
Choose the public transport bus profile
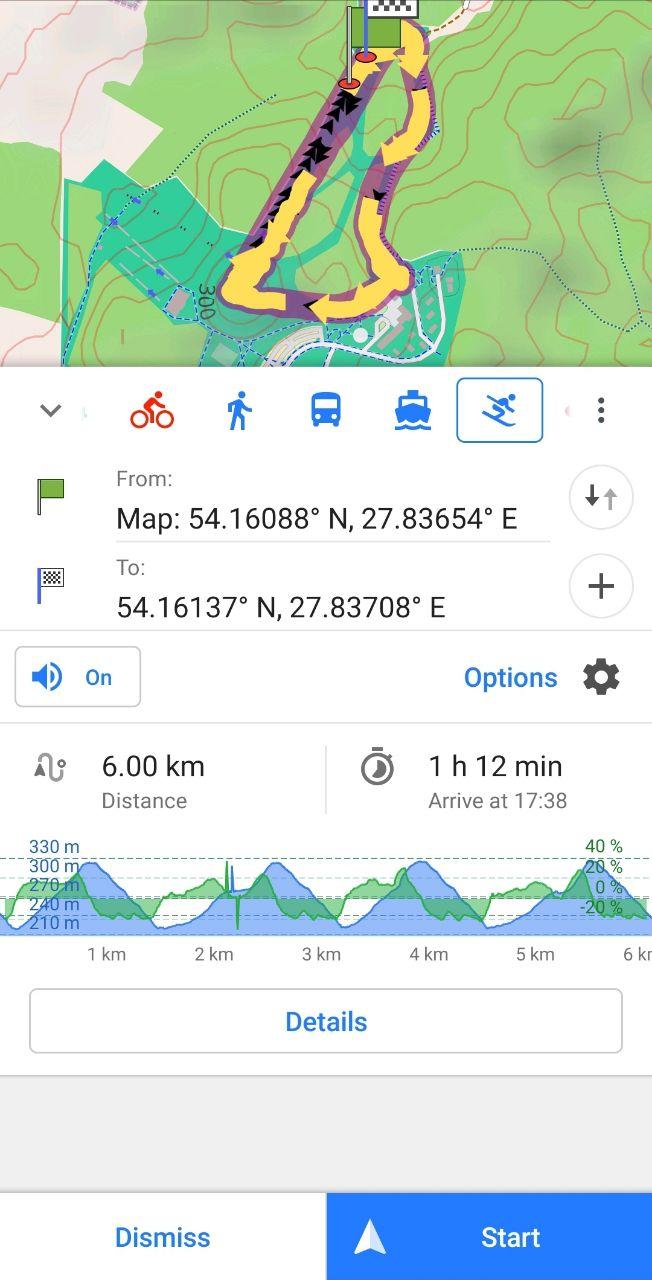click(x=326, y=410)
